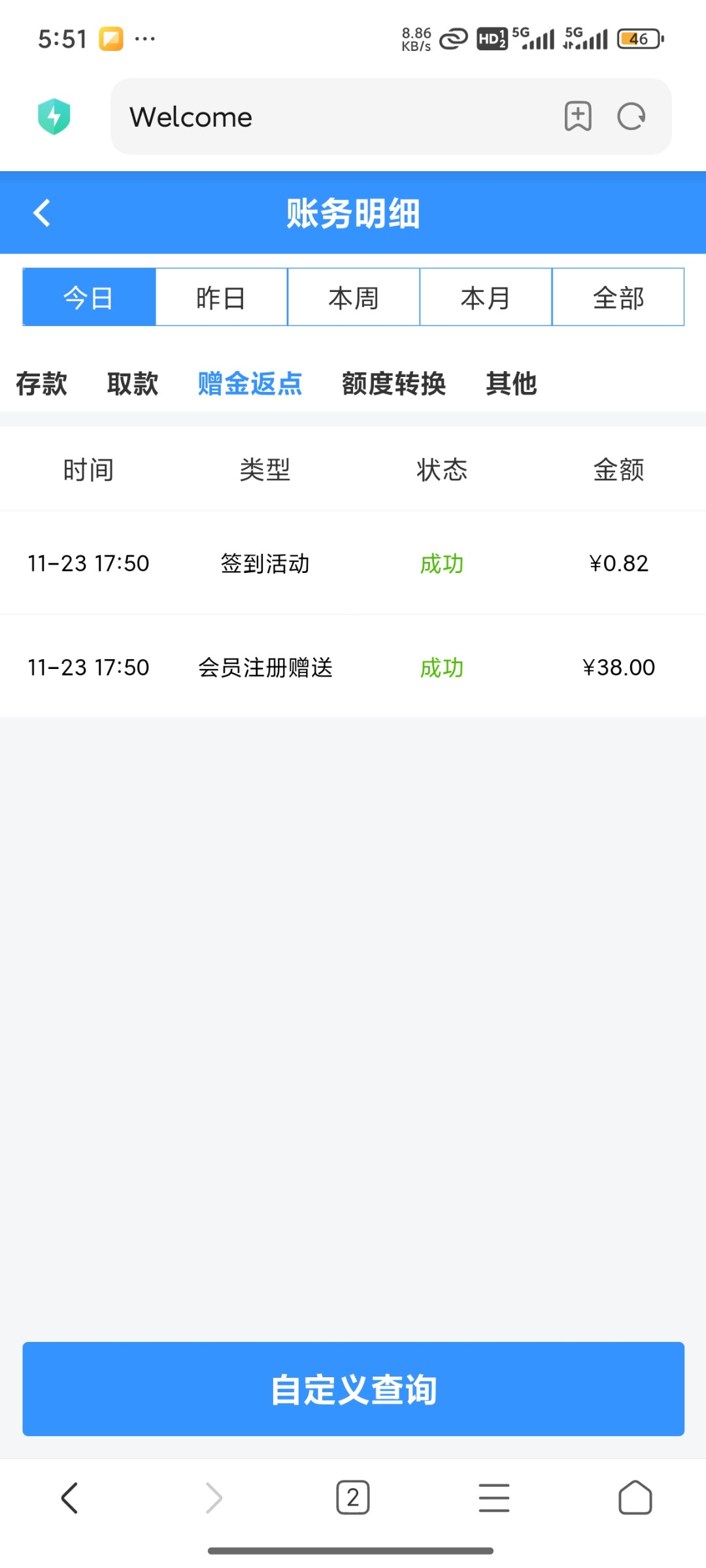
Task: Navigate forward with the bottom arrow
Action: 213,1497
